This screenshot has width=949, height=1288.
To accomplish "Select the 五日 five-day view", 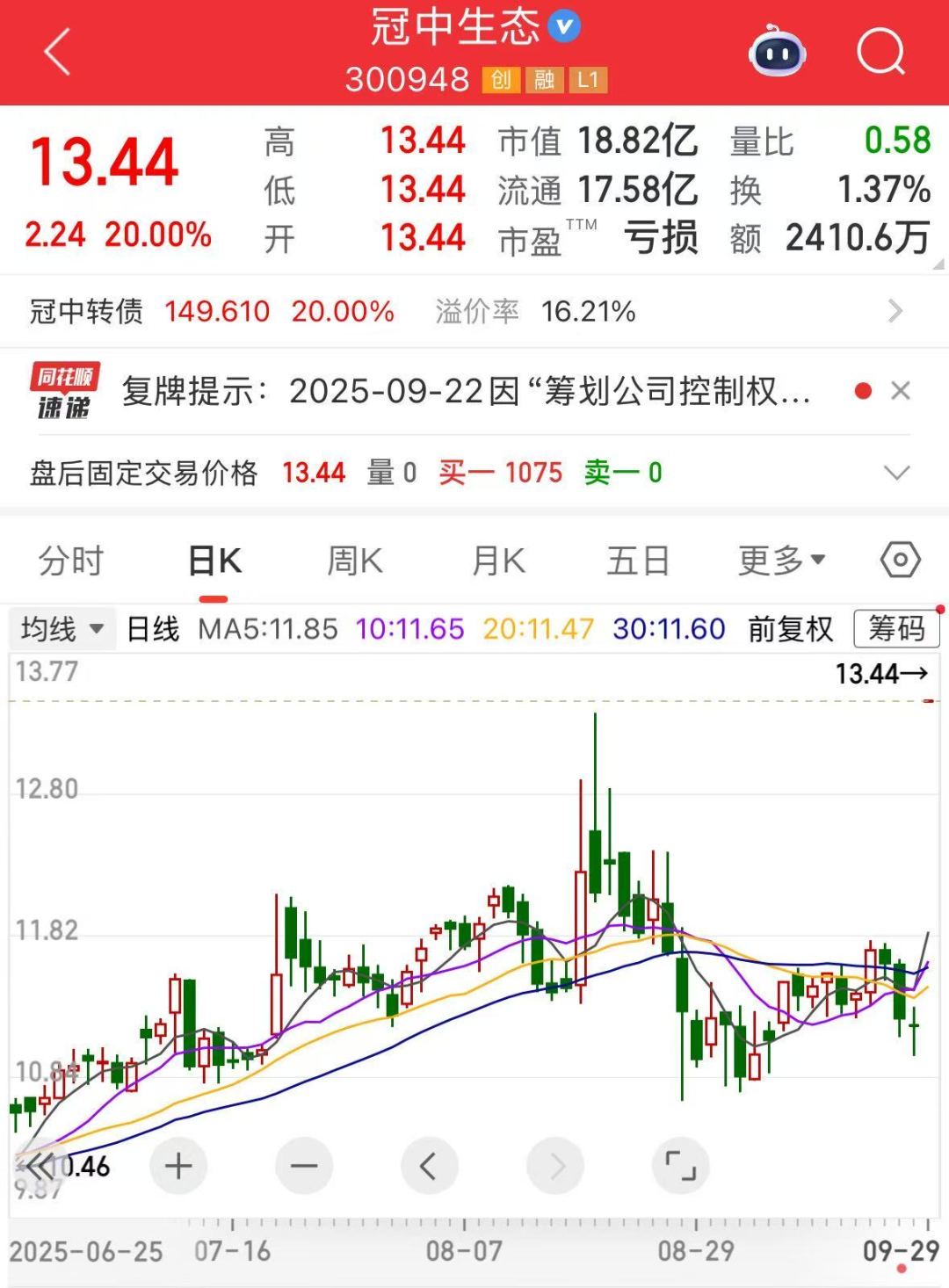I will (639, 560).
